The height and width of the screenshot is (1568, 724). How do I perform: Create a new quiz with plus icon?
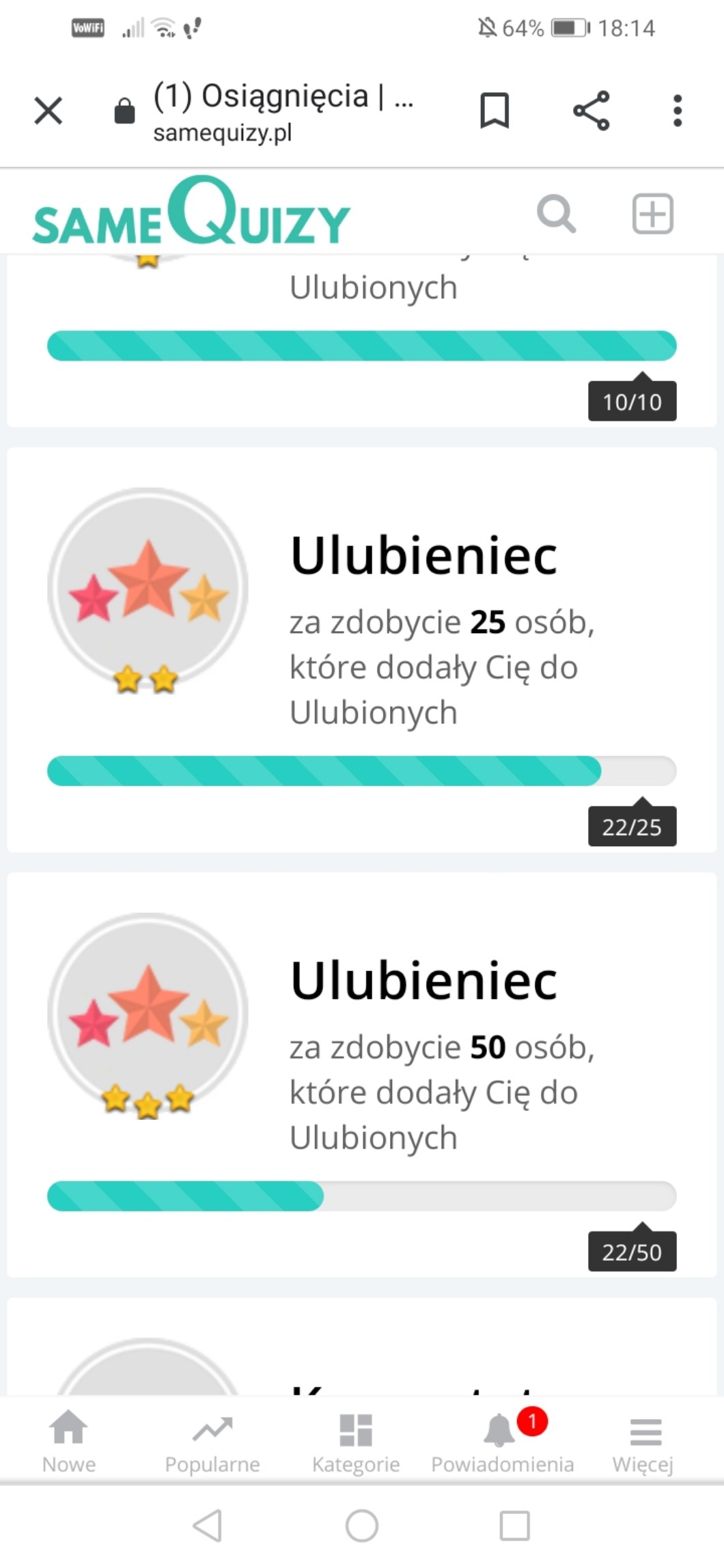click(652, 214)
